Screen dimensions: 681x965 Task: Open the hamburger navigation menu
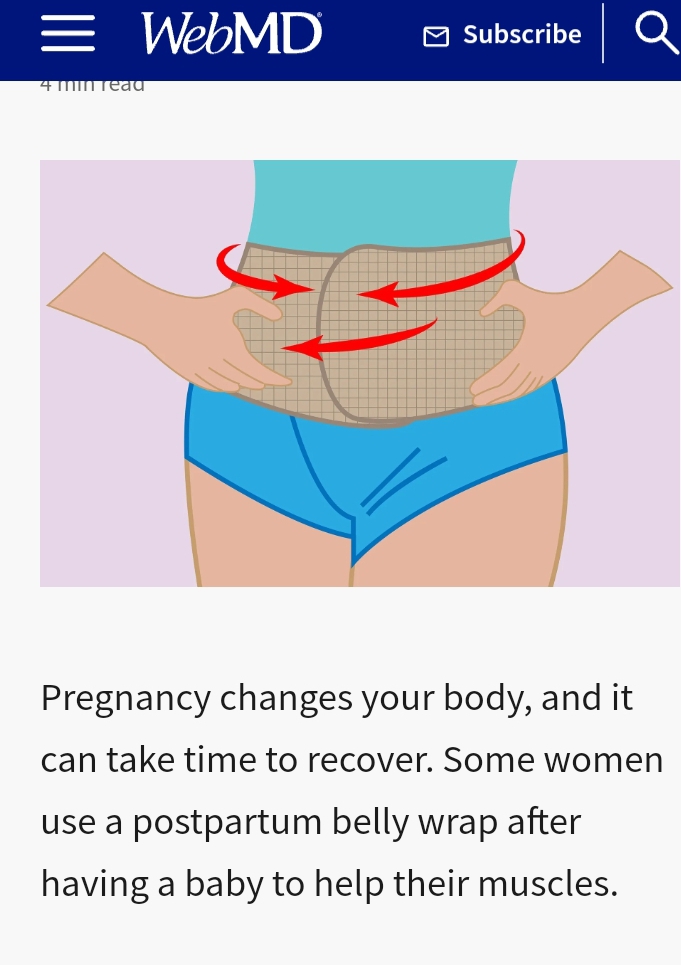68,34
